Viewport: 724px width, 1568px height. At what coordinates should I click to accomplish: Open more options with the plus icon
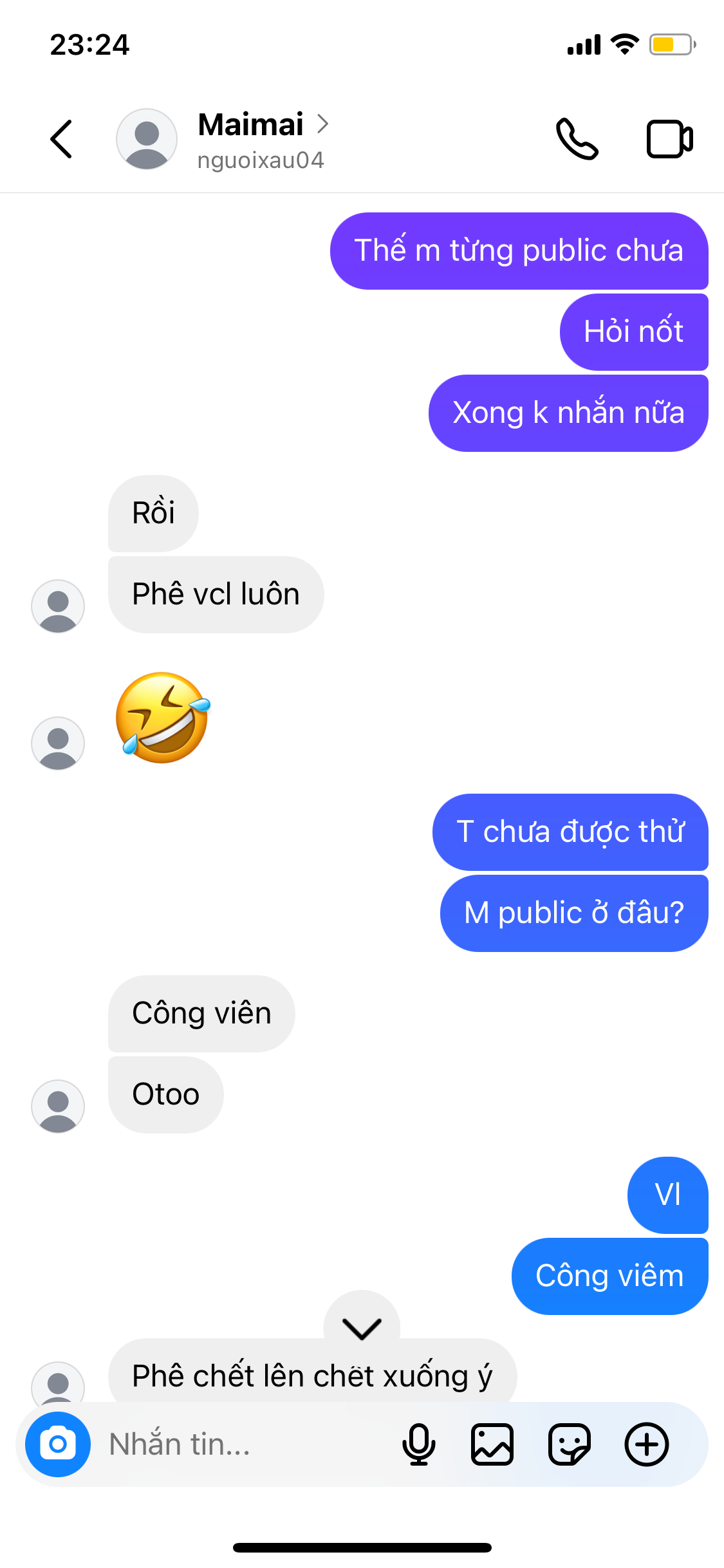(647, 1444)
